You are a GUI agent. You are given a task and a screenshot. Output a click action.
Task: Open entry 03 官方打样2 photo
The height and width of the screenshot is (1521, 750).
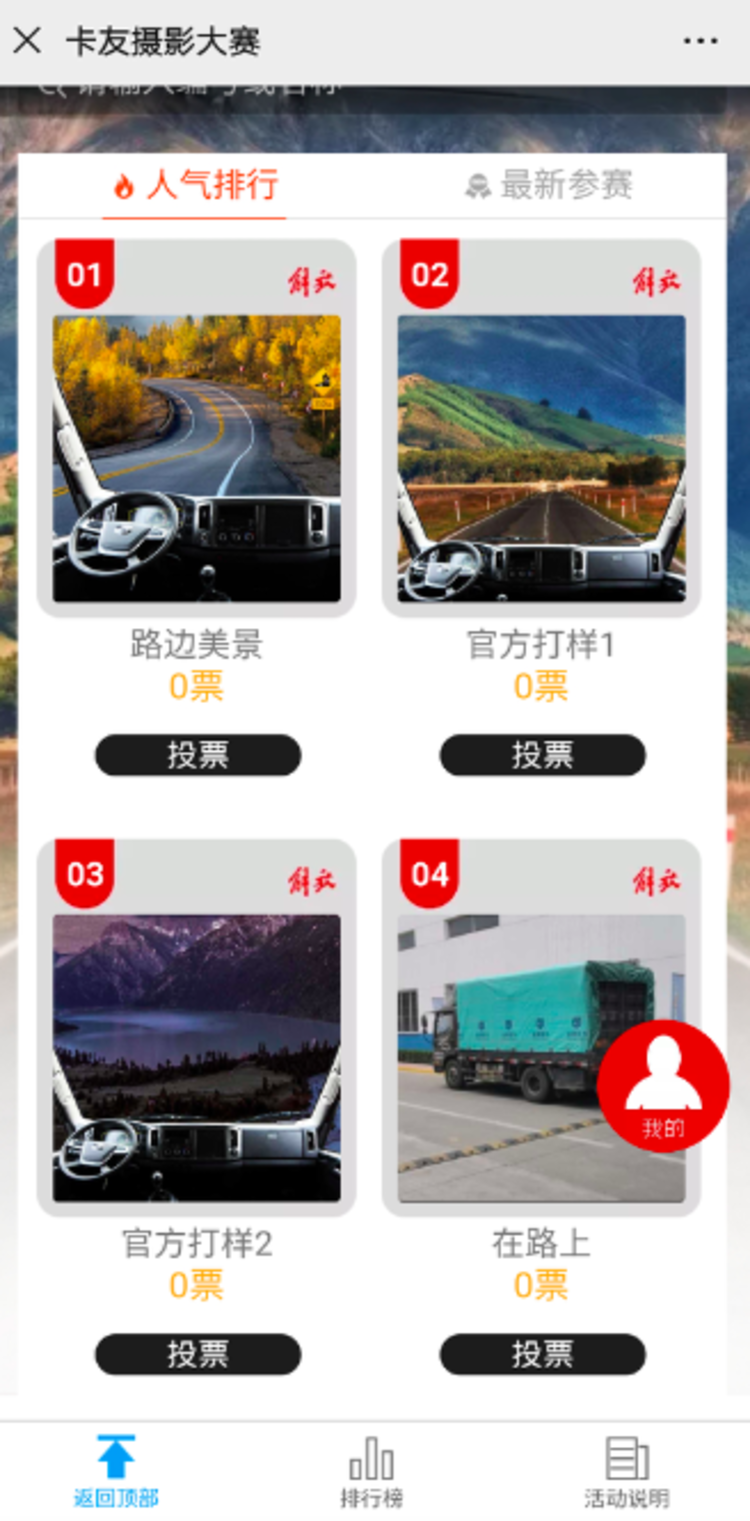pyautogui.click(x=197, y=1057)
